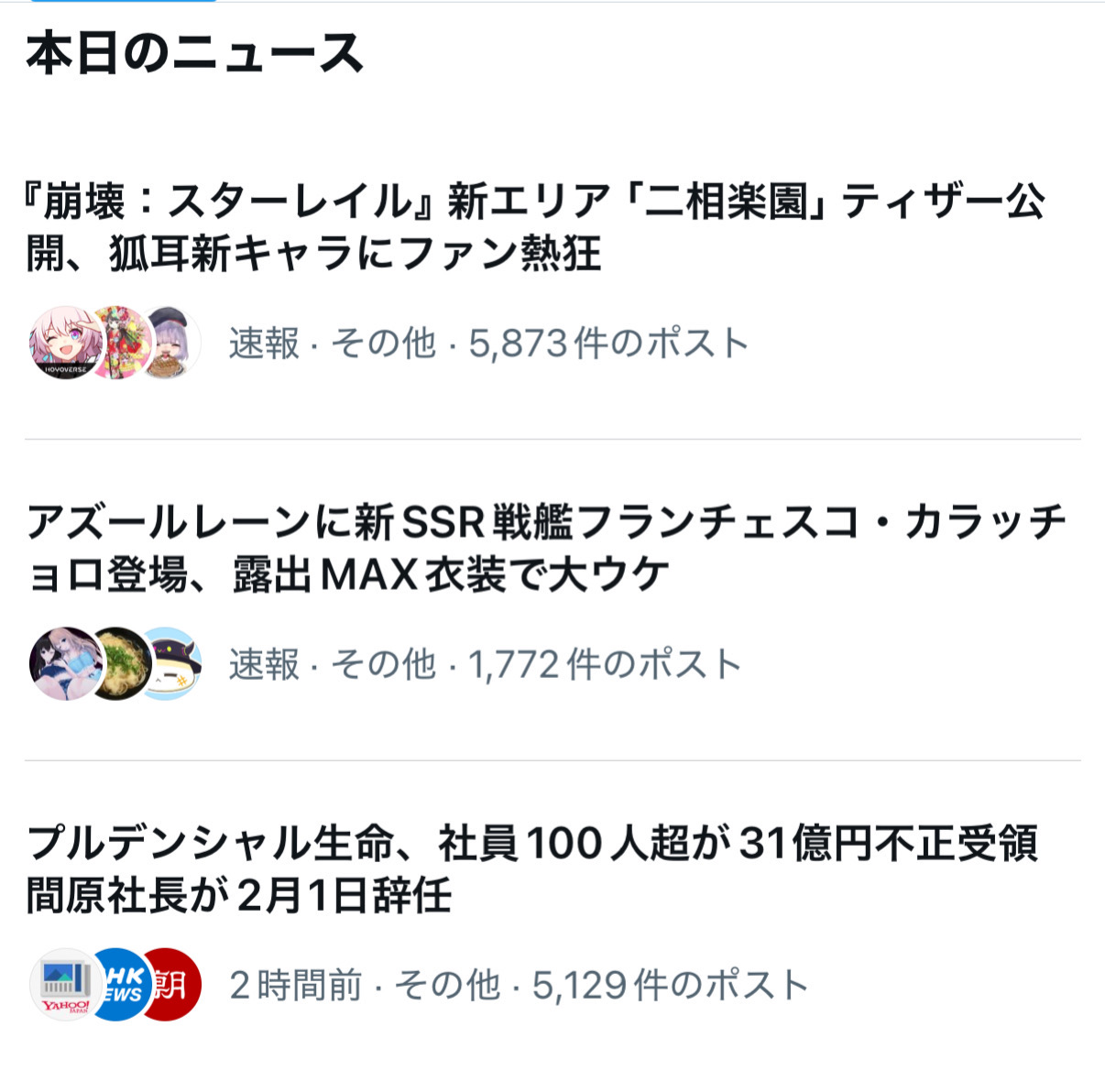Open the プルデンシャル生命 不正受領 news story
The width and height of the screenshot is (1105, 1092).
pyautogui.click(x=531, y=868)
